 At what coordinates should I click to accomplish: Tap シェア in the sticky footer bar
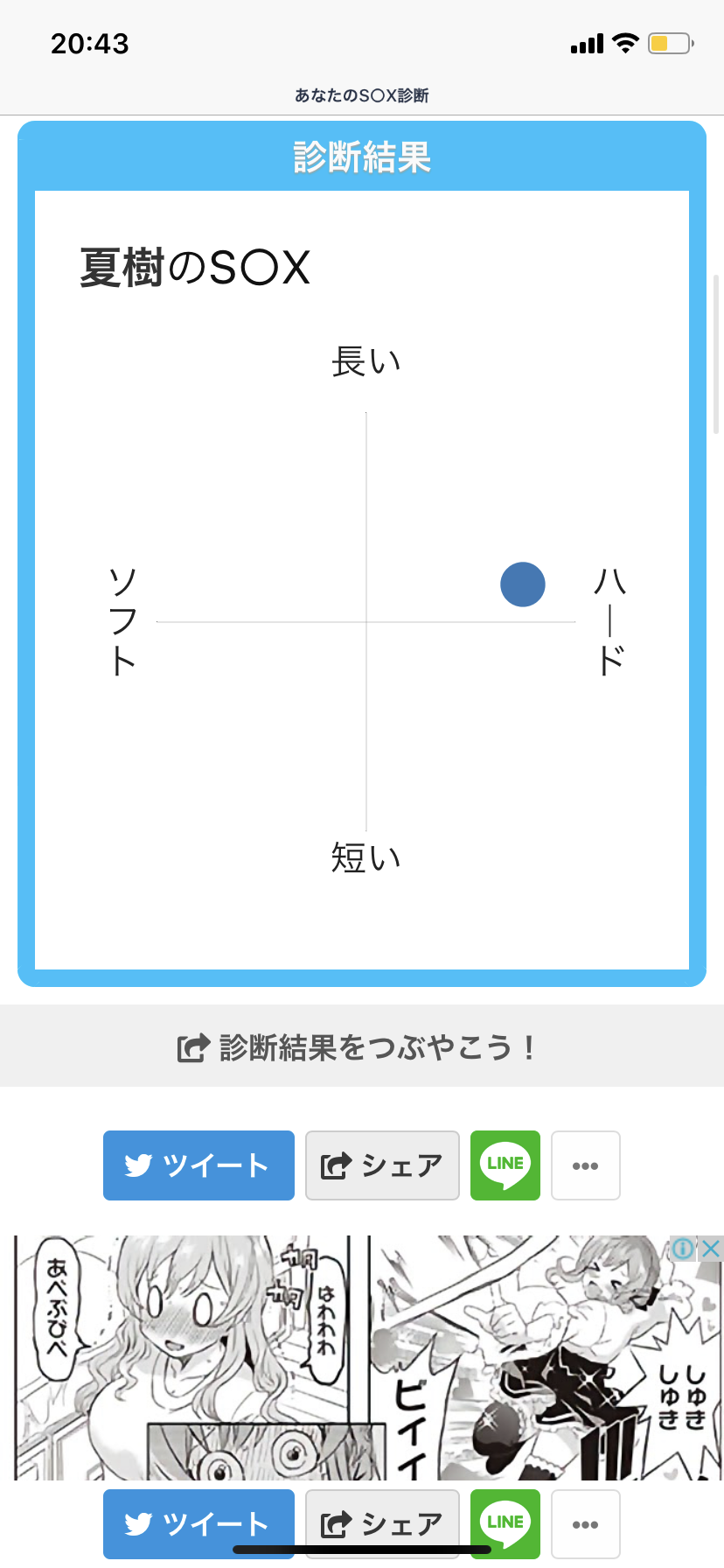click(382, 1523)
